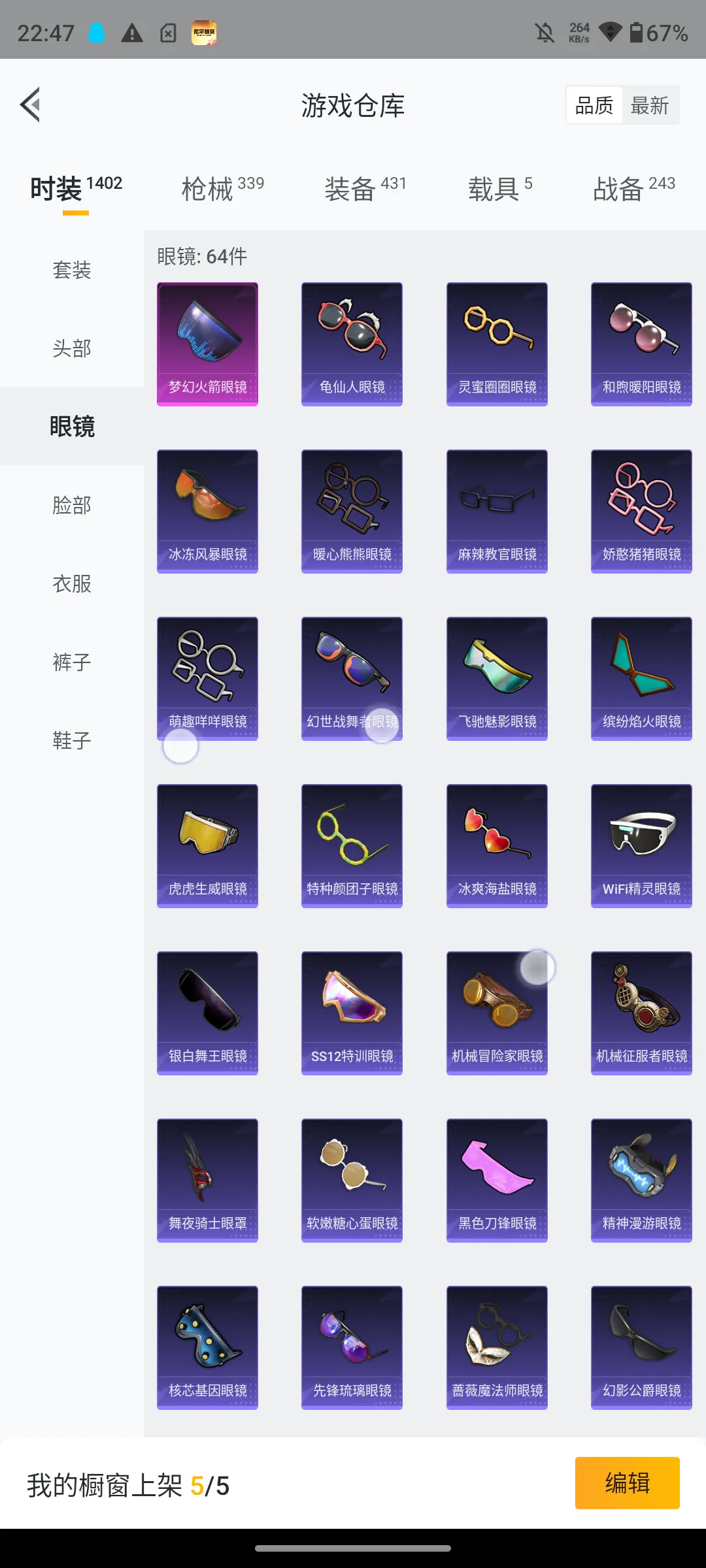Select the 套装 category
The width and height of the screenshot is (706, 1568).
click(72, 270)
